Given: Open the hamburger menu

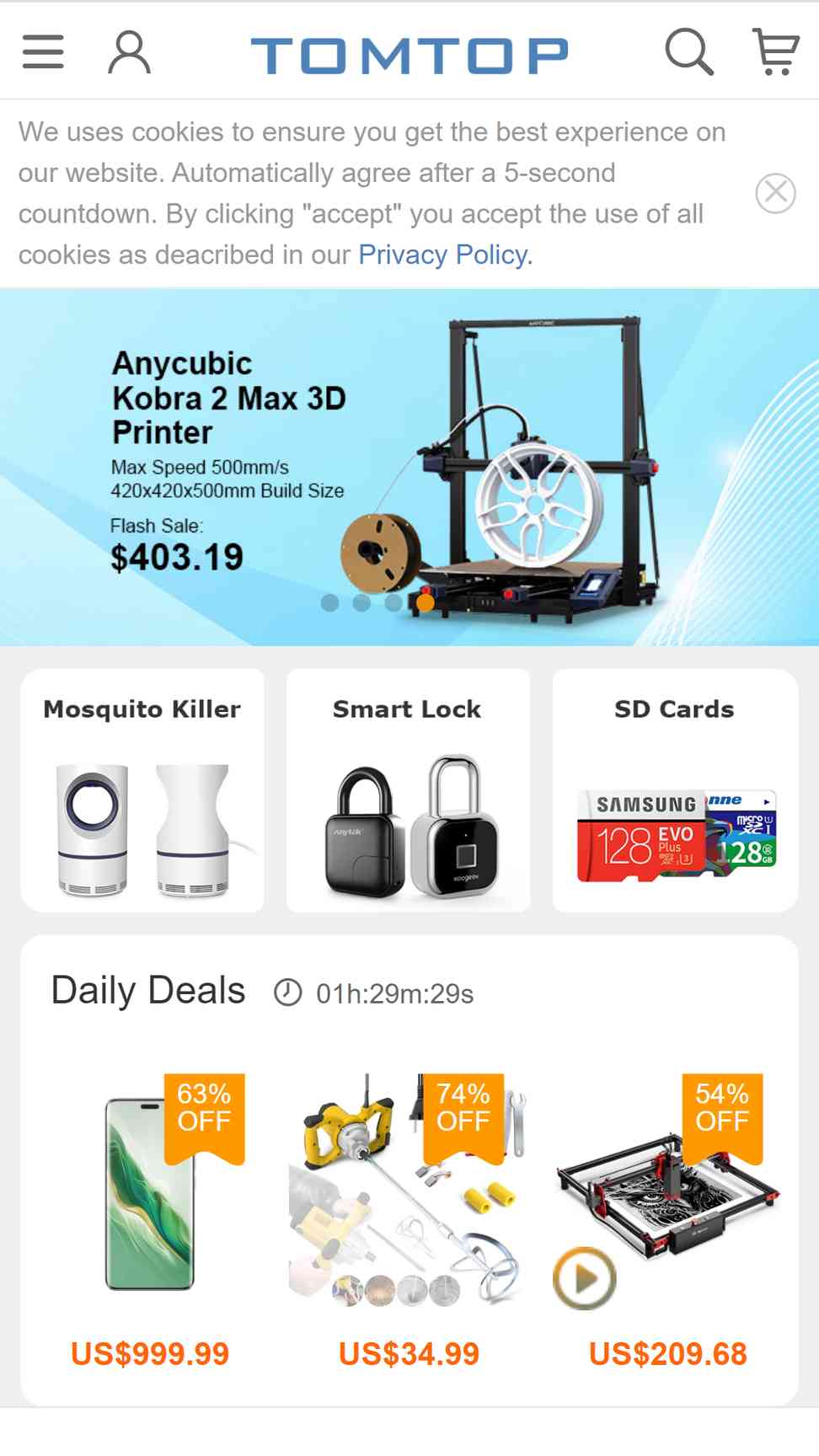Looking at the screenshot, I should pyautogui.click(x=43, y=52).
